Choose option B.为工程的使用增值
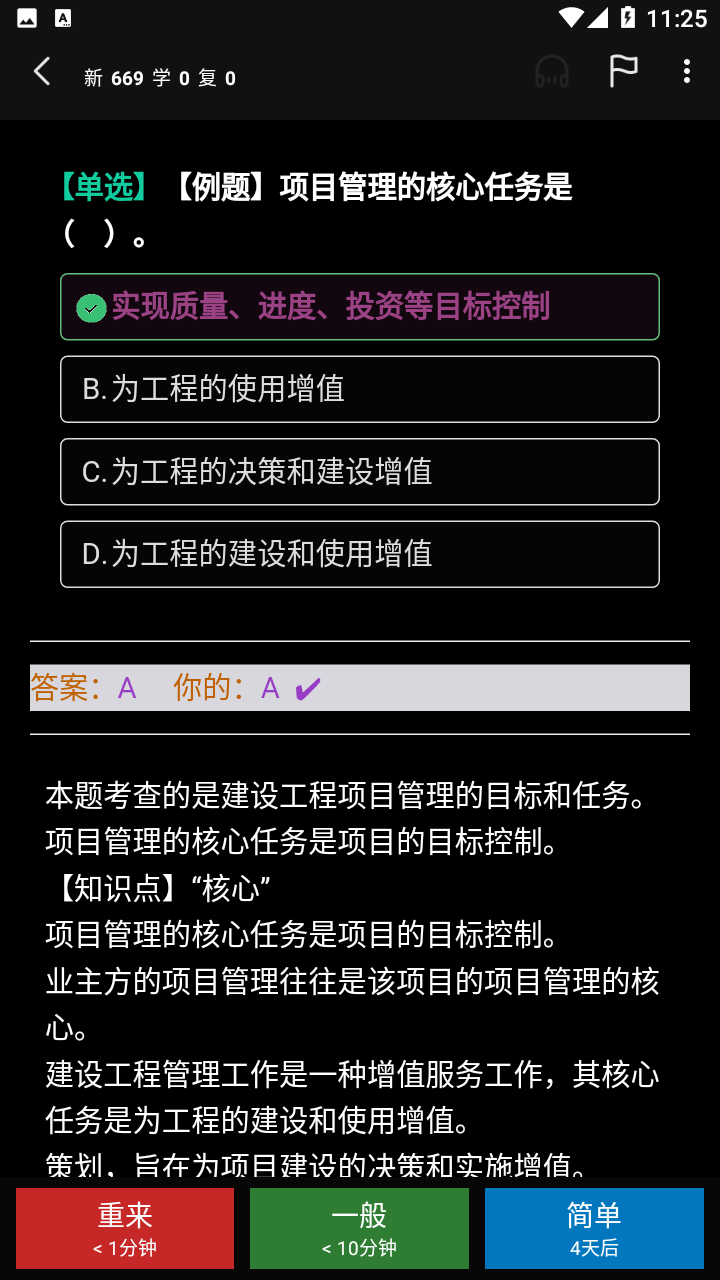The height and width of the screenshot is (1280, 720). click(360, 389)
